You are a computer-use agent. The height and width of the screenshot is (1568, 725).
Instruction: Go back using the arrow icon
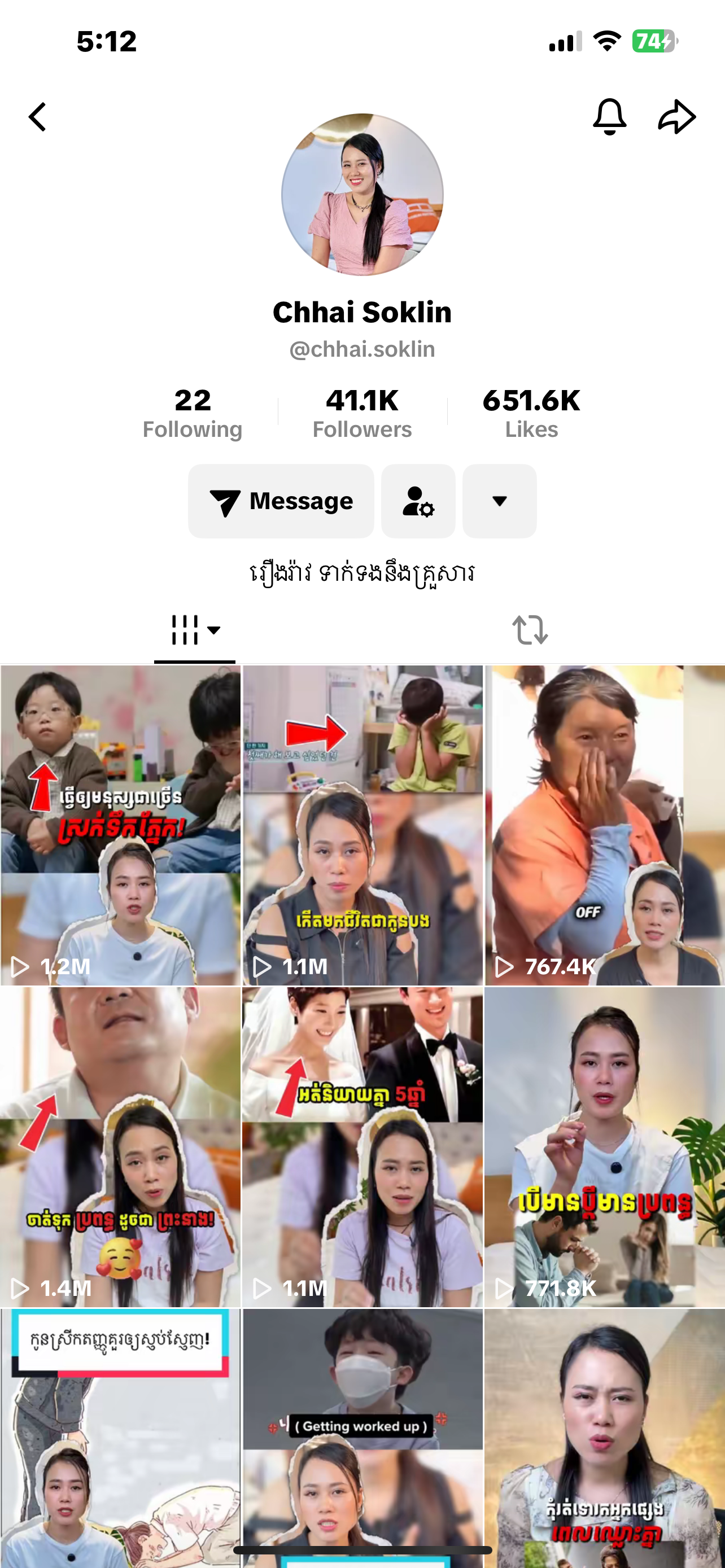[38, 117]
